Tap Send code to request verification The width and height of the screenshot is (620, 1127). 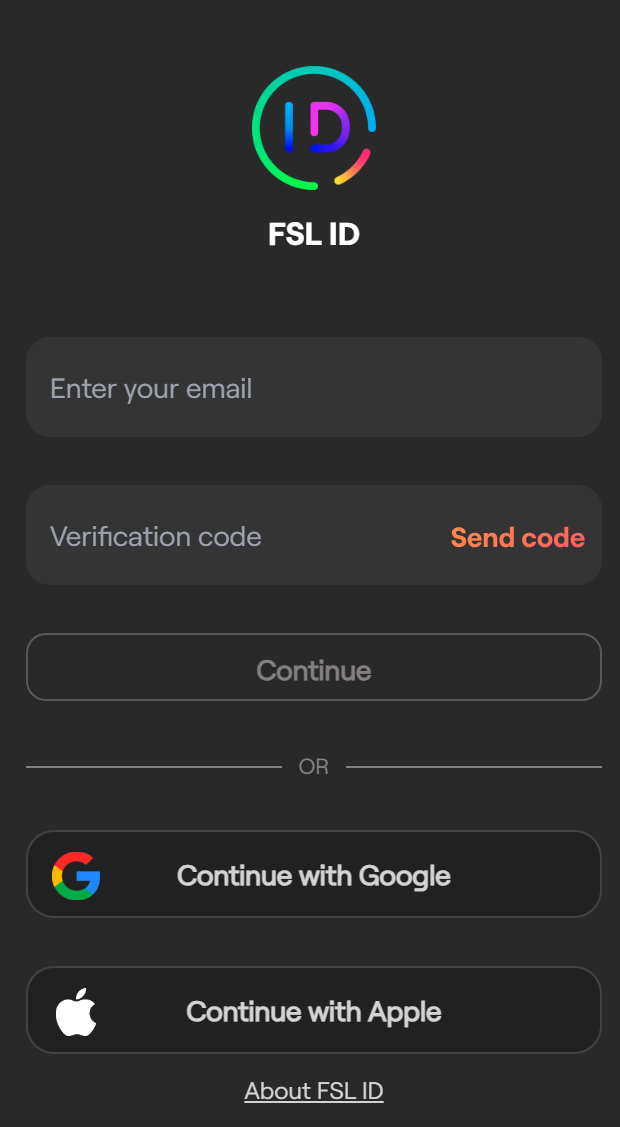[517, 537]
